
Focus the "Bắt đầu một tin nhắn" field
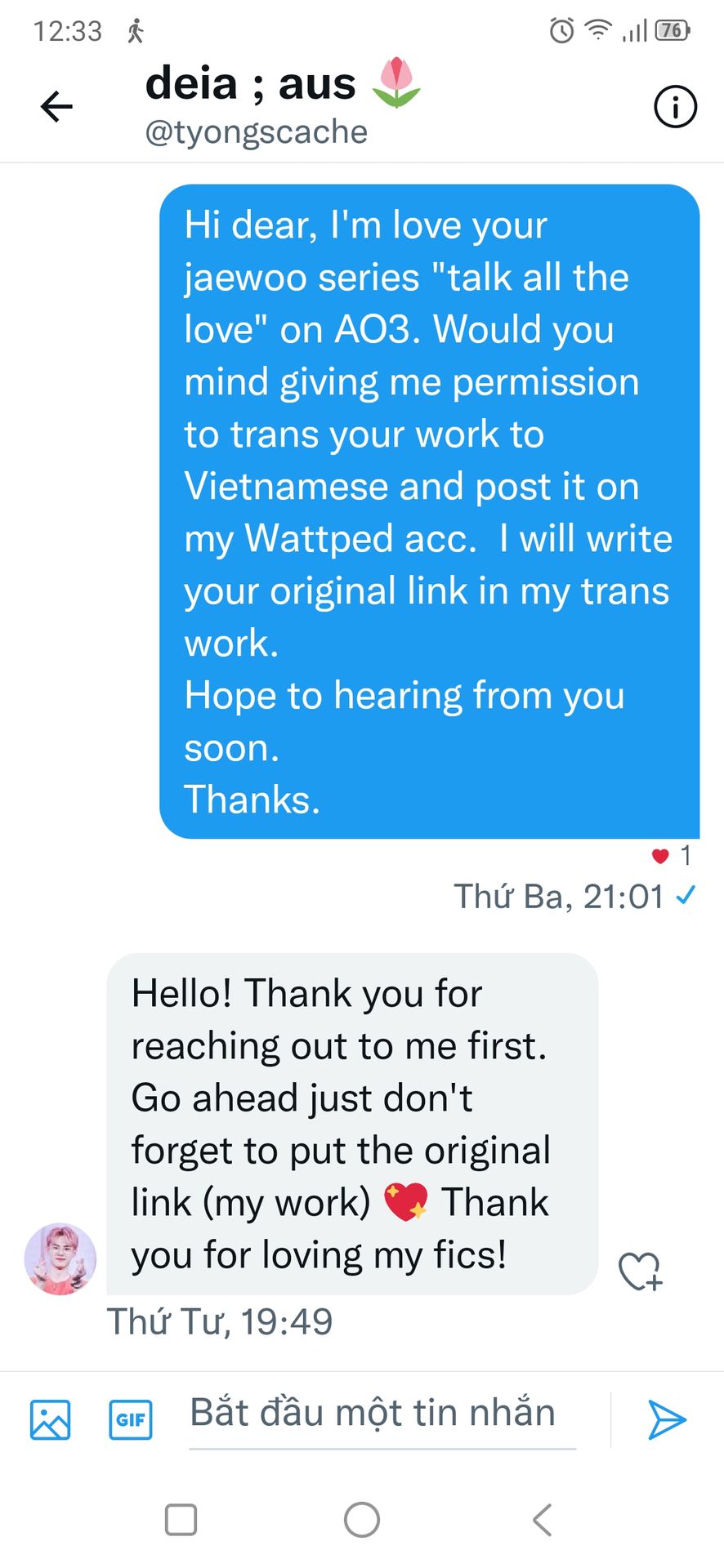click(x=382, y=1414)
